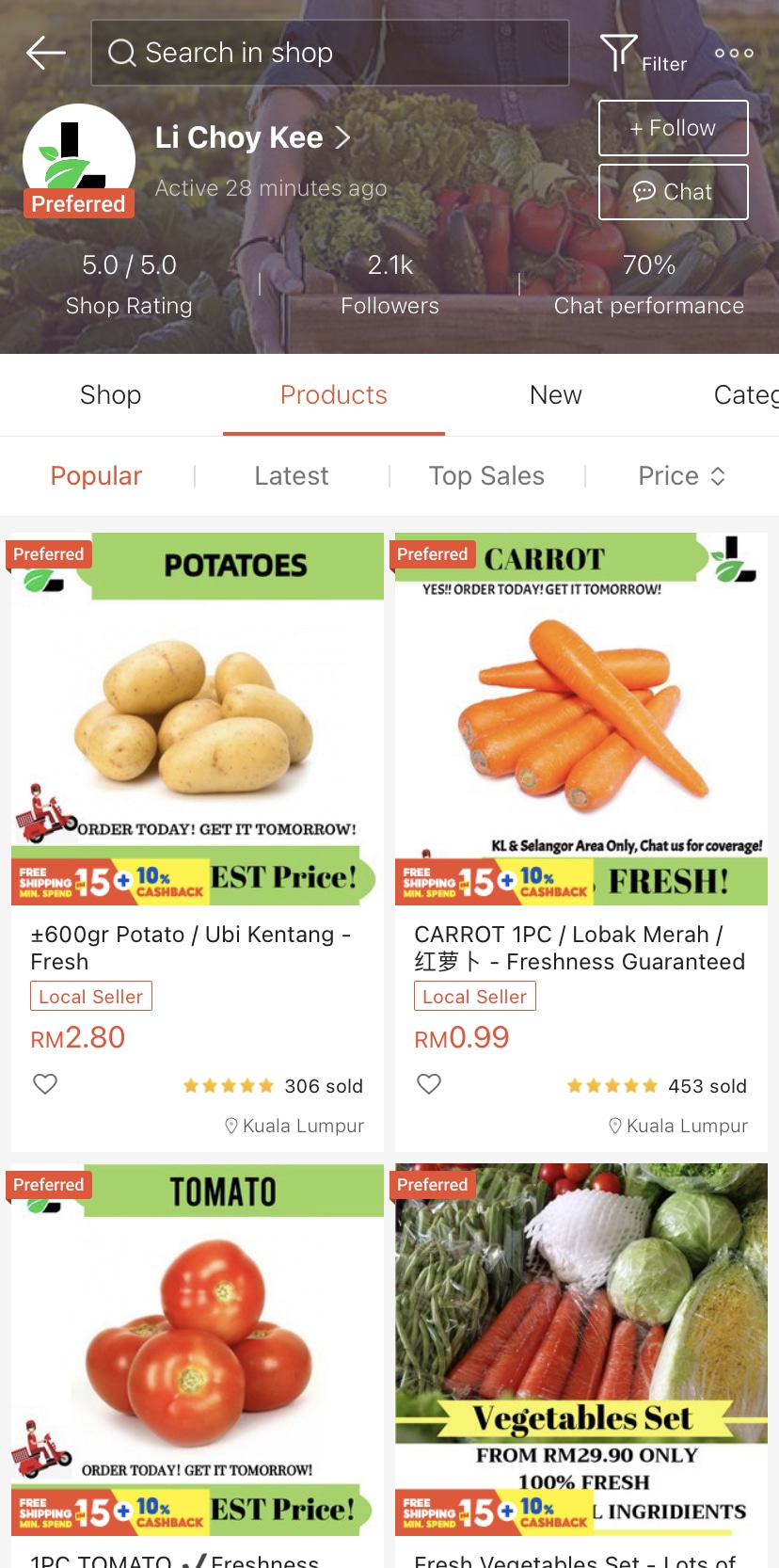779x1568 pixels.
Task: Sort products by Top Sales
Action: coord(486,476)
